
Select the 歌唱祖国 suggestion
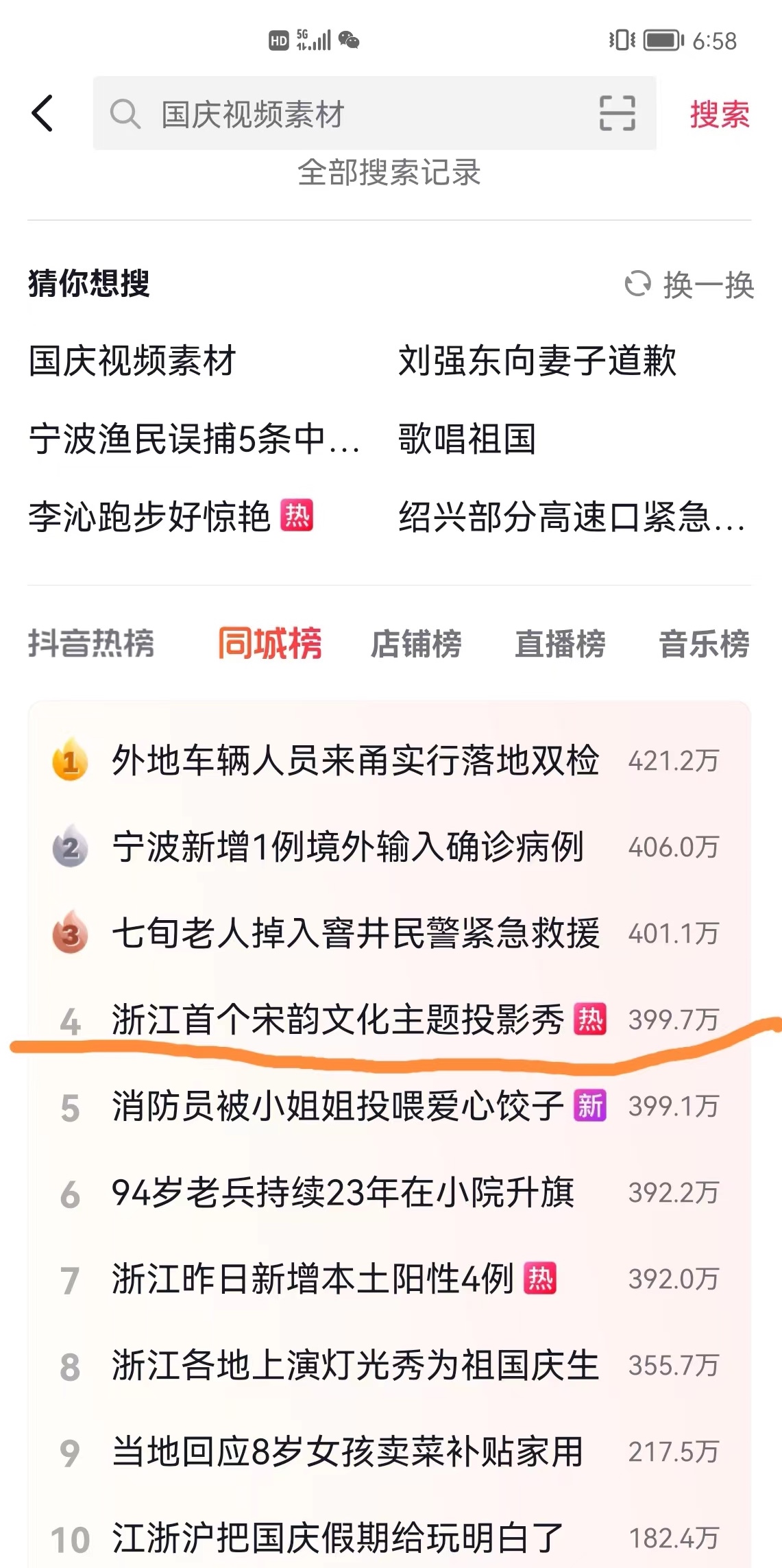467,439
